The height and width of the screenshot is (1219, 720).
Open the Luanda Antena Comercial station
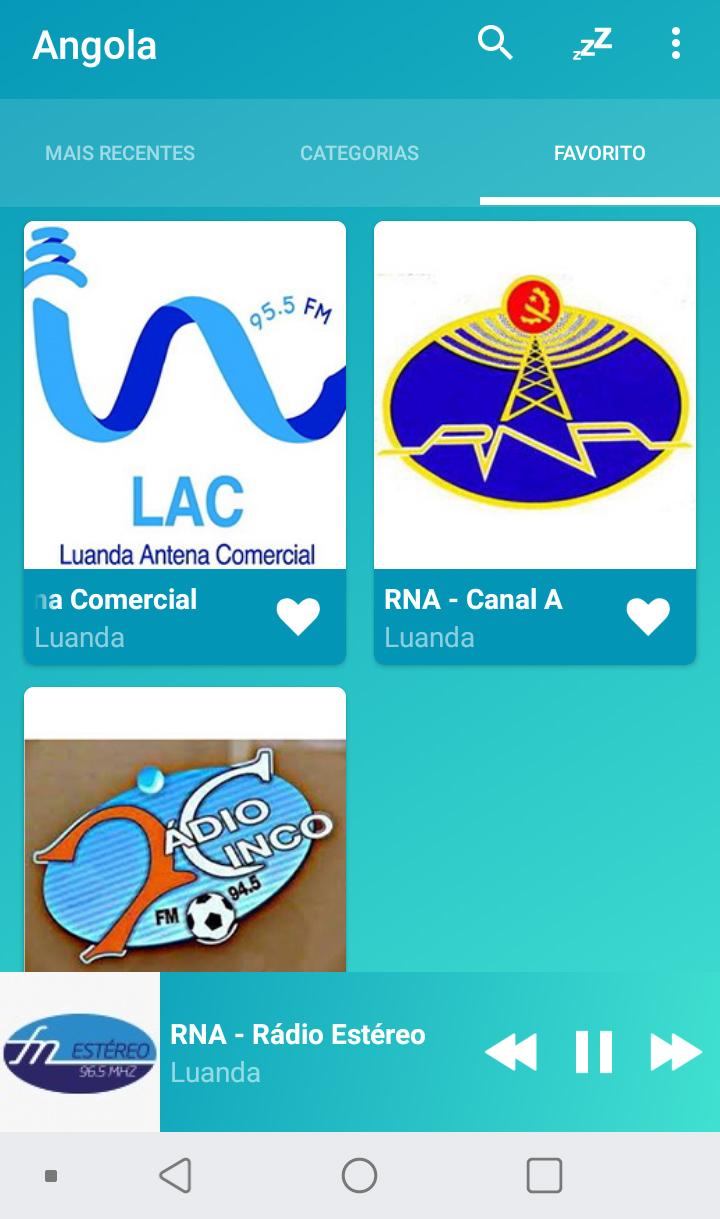[x=185, y=395]
